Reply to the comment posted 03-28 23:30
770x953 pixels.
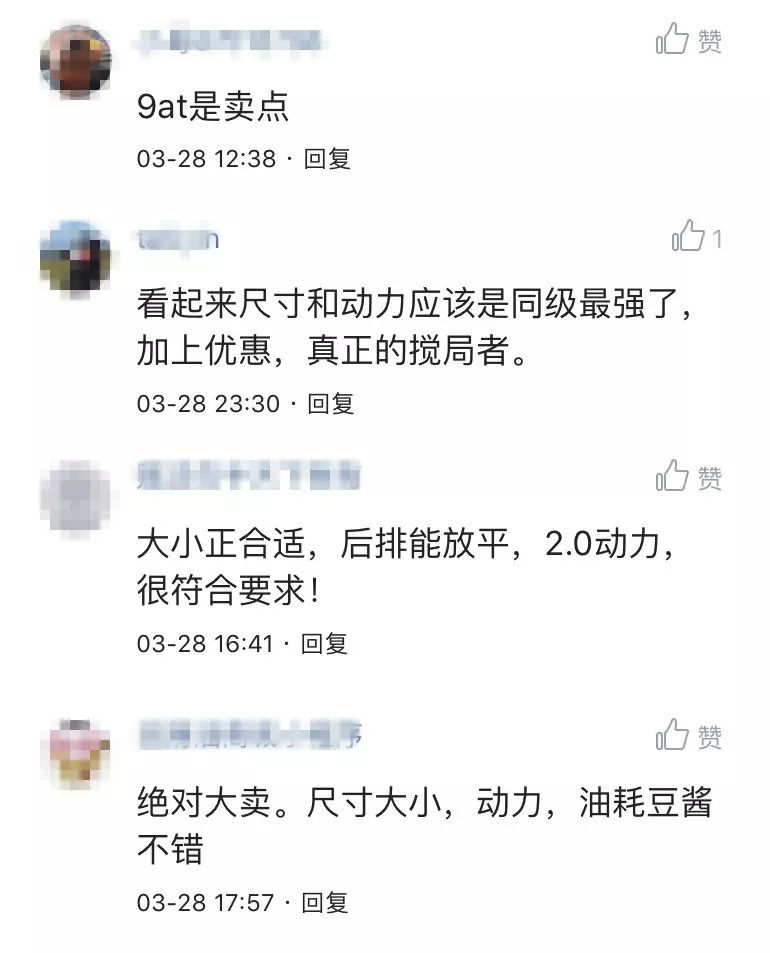pos(331,403)
